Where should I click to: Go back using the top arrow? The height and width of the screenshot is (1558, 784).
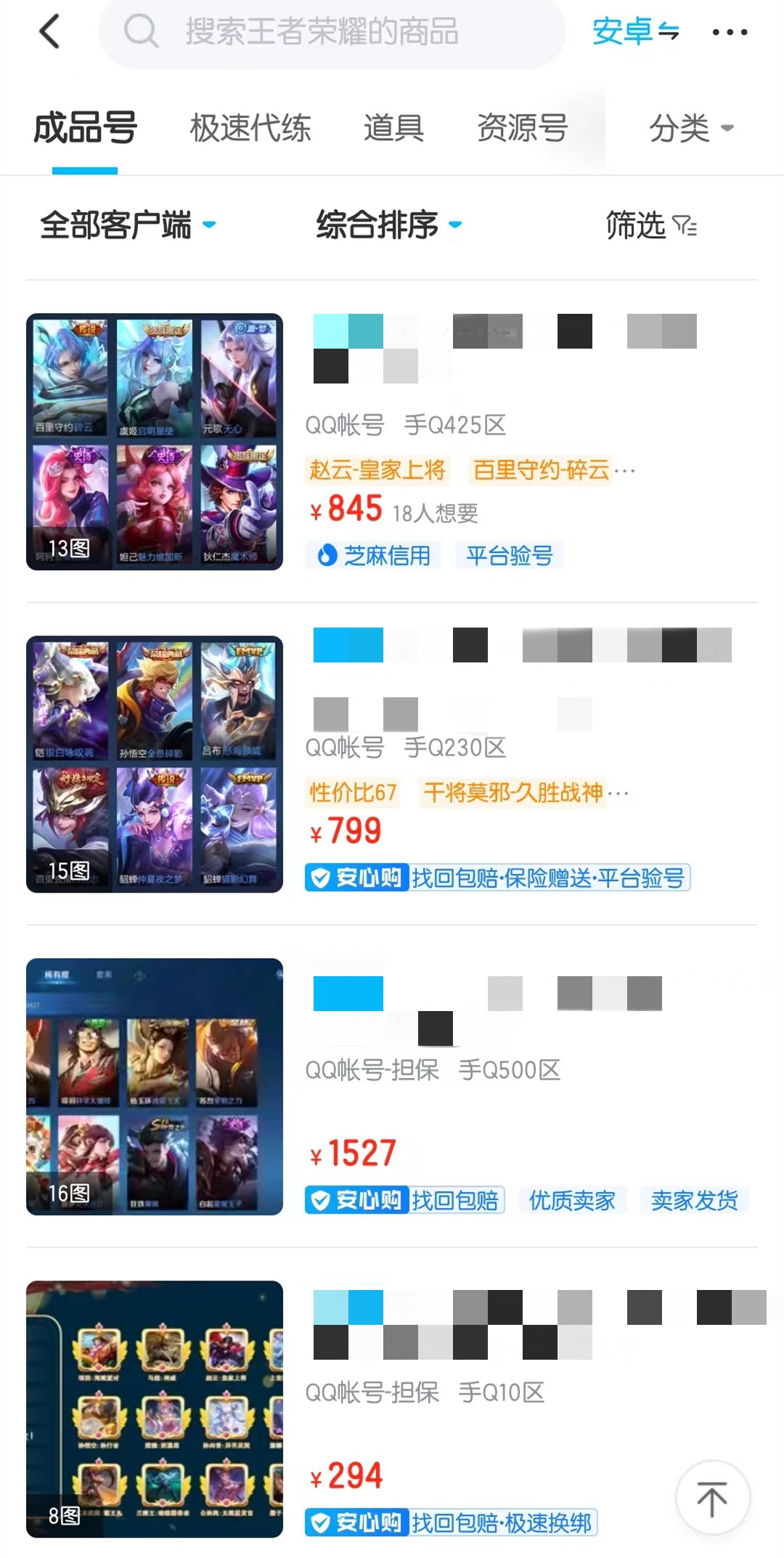(x=49, y=32)
